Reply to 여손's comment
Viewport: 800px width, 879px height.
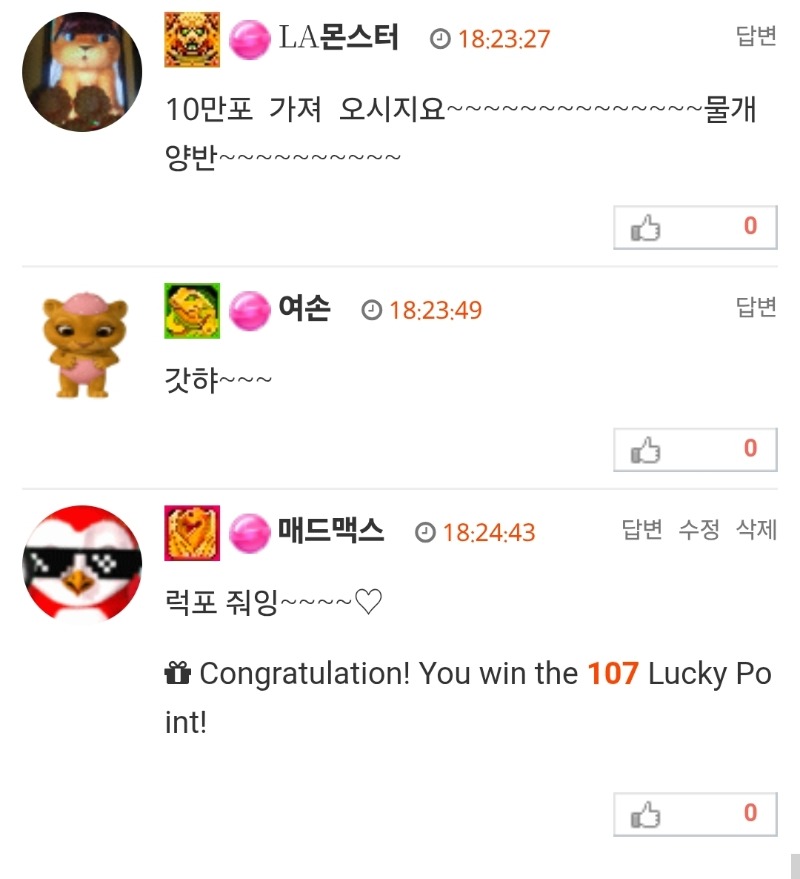[756, 307]
